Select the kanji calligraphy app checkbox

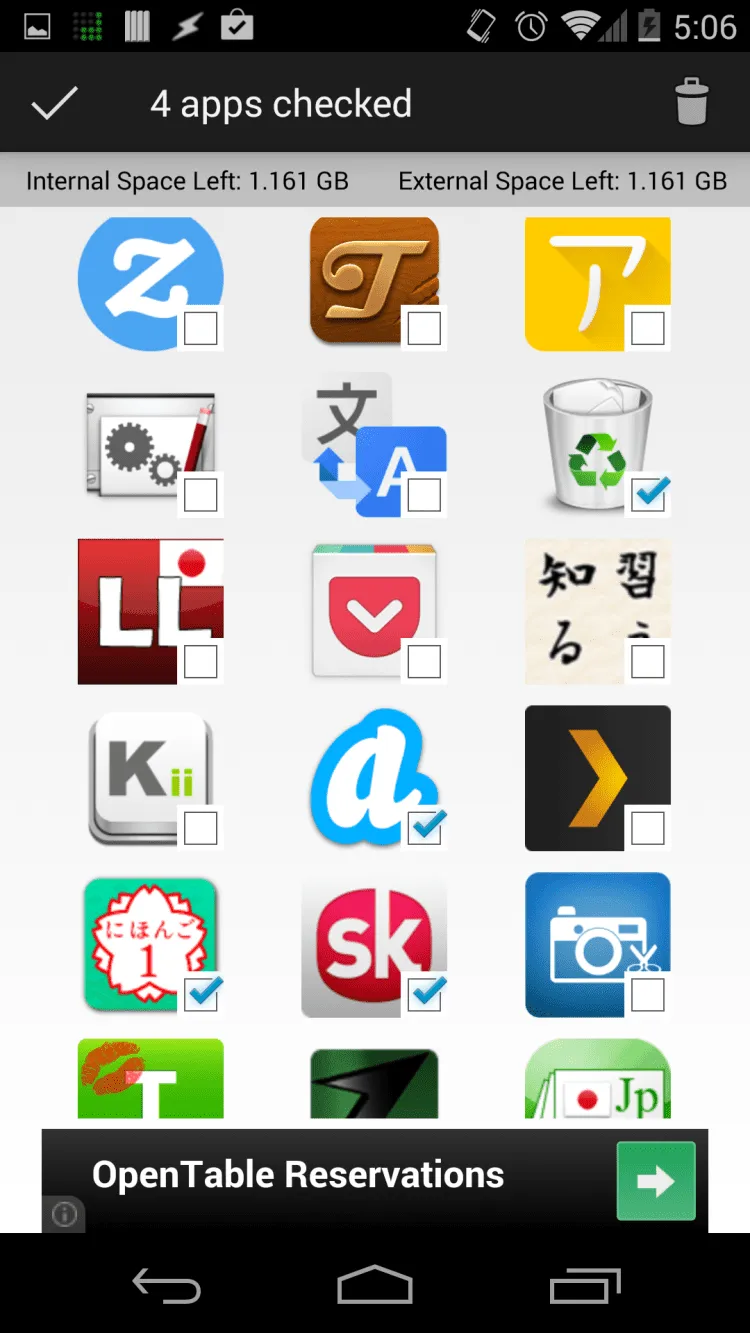647,661
